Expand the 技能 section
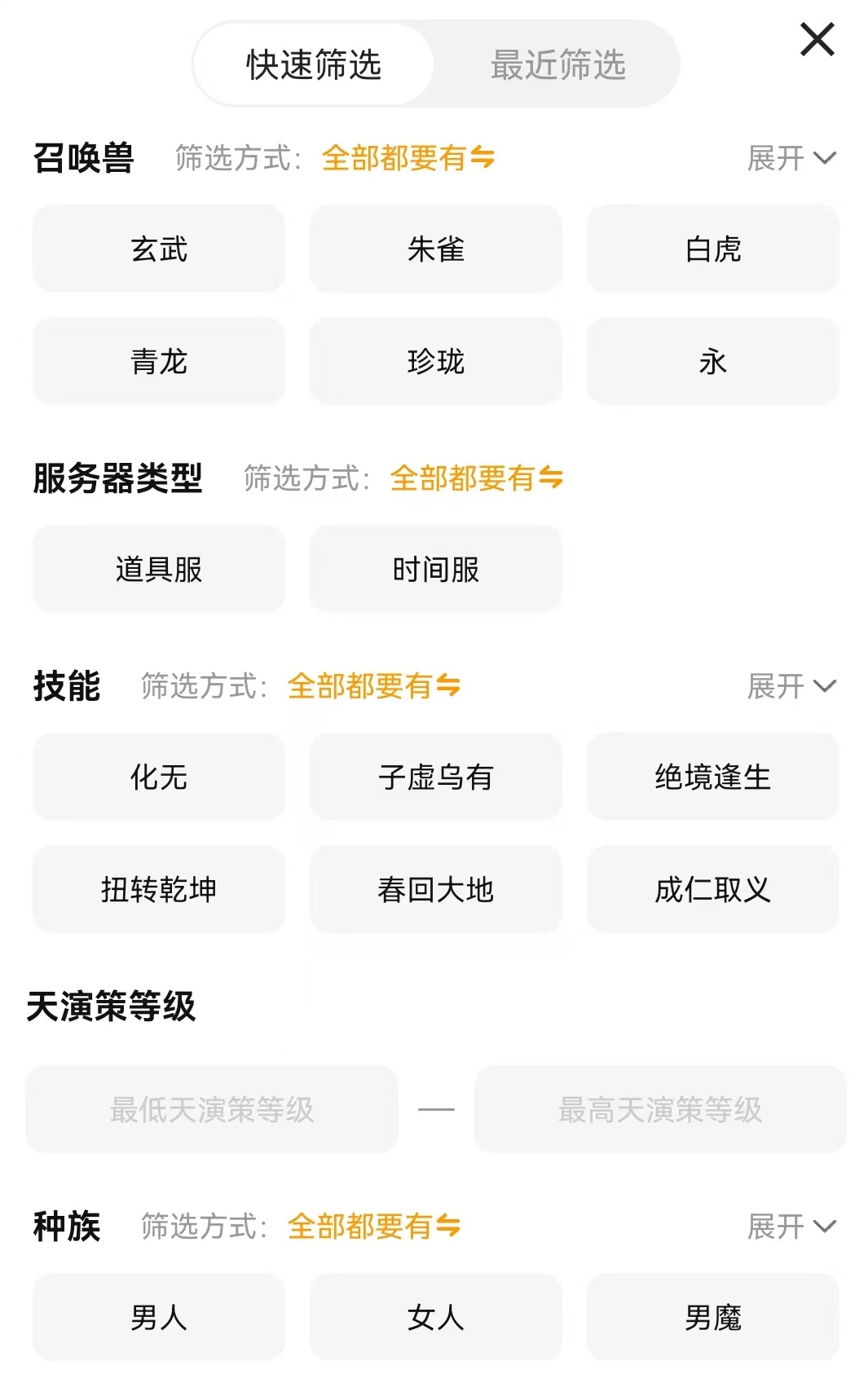This screenshot has width=868, height=1383. click(791, 686)
